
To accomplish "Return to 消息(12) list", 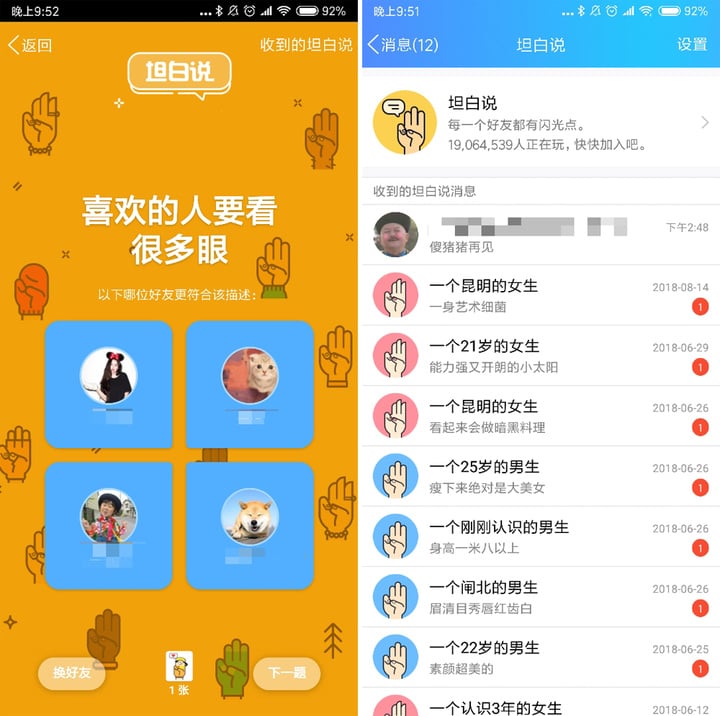I will [x=403, y=45].
